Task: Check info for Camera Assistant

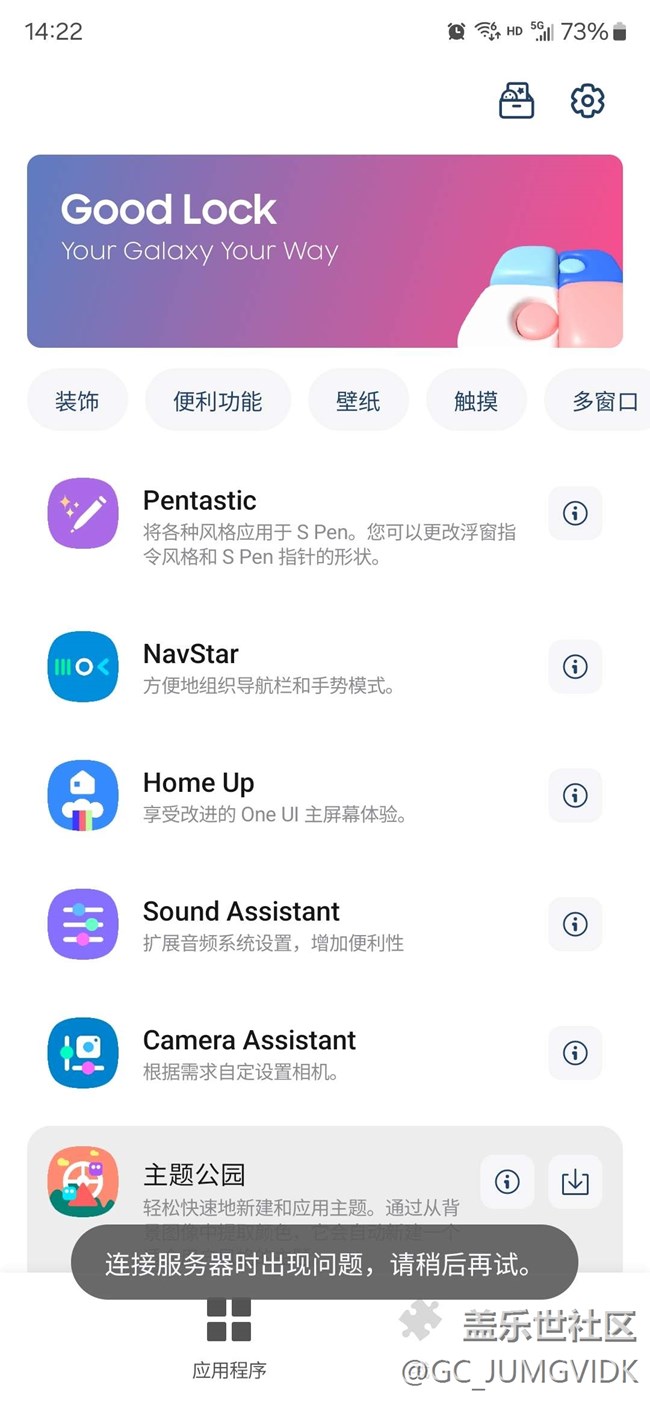Action: [575, 1053]
